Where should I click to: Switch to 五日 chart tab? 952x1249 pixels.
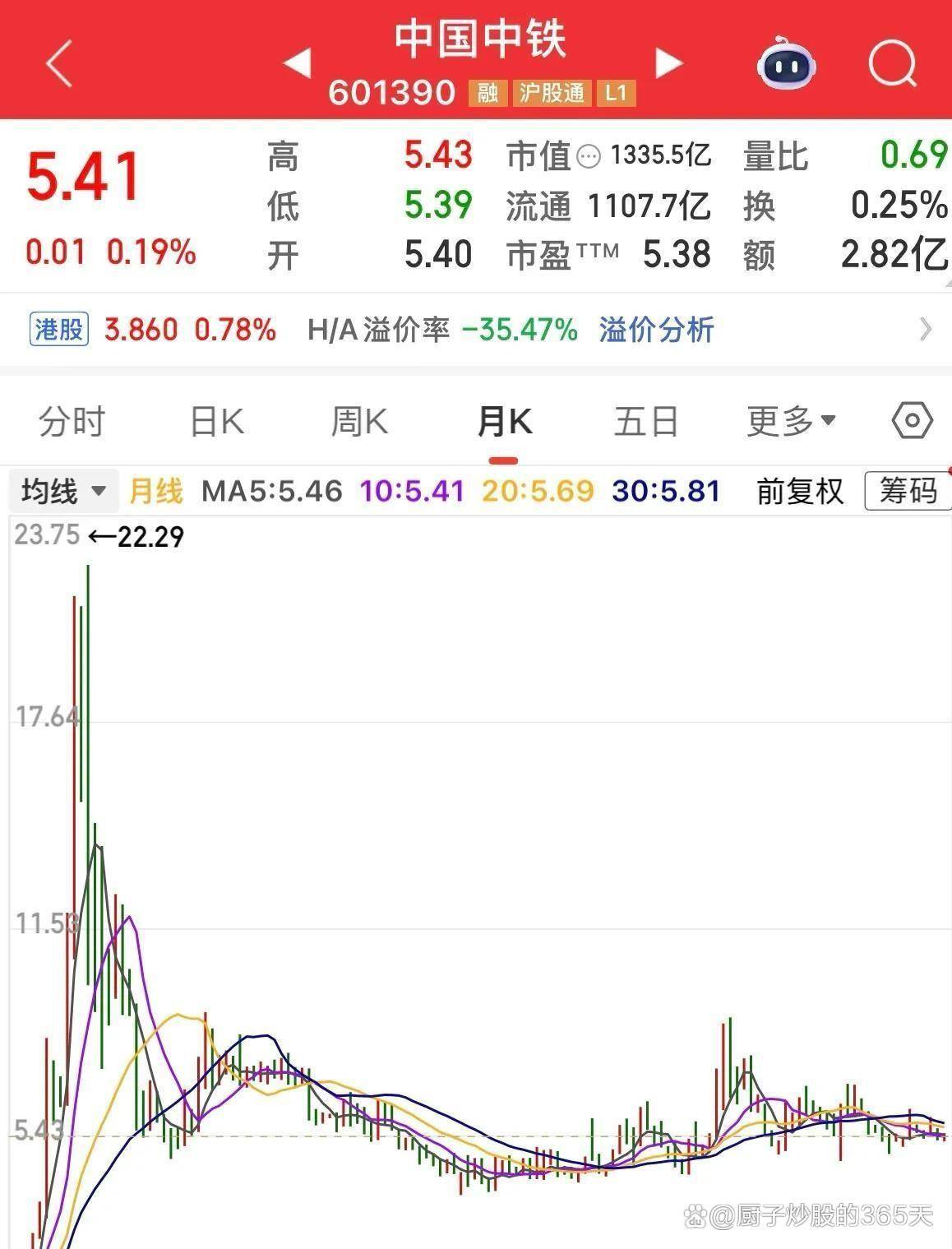coord(646,422)
